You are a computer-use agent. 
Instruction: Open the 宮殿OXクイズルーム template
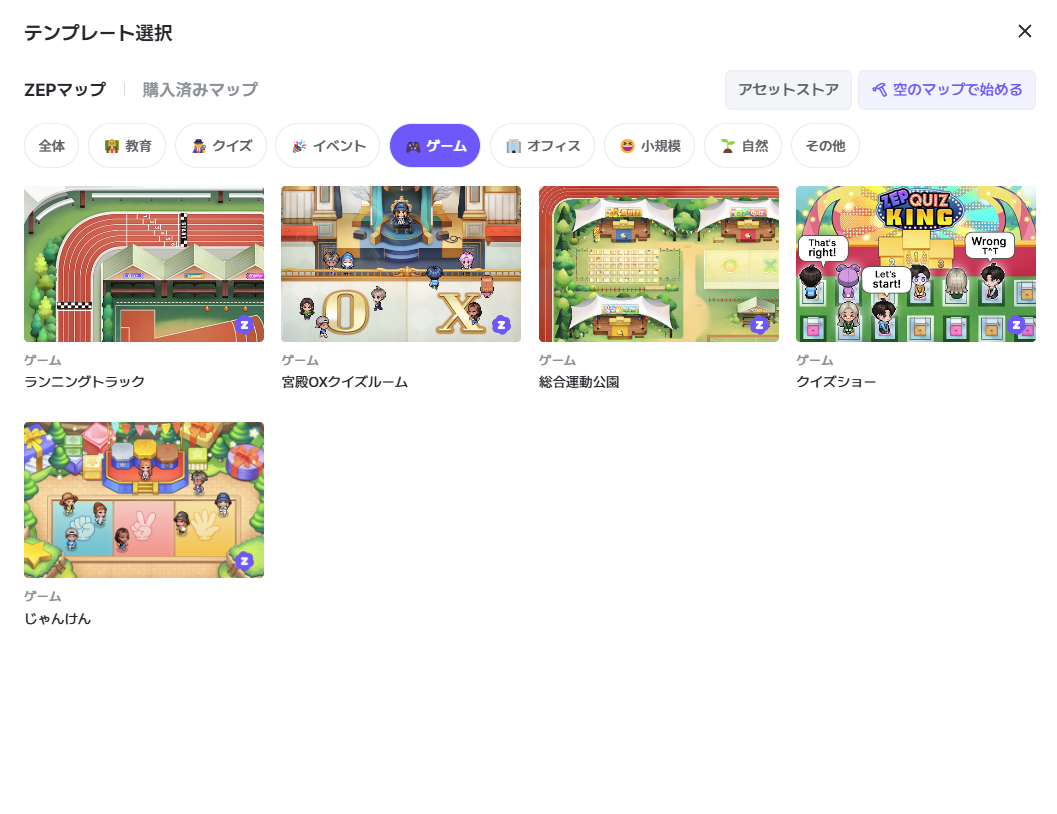[x=401, y=264]
